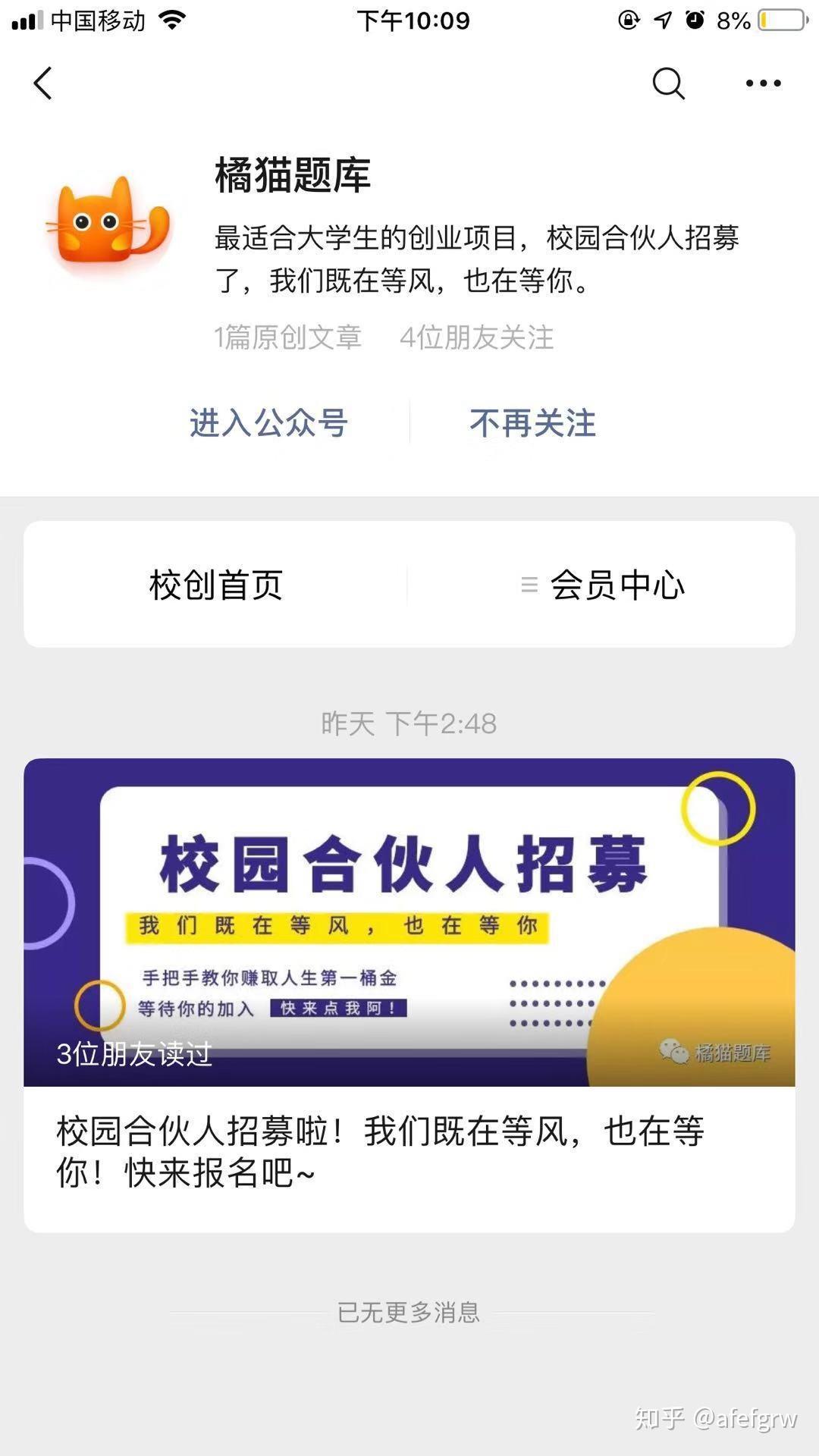Tap the back arrow to return
The image size is (819, 1456).
point(43,83)
